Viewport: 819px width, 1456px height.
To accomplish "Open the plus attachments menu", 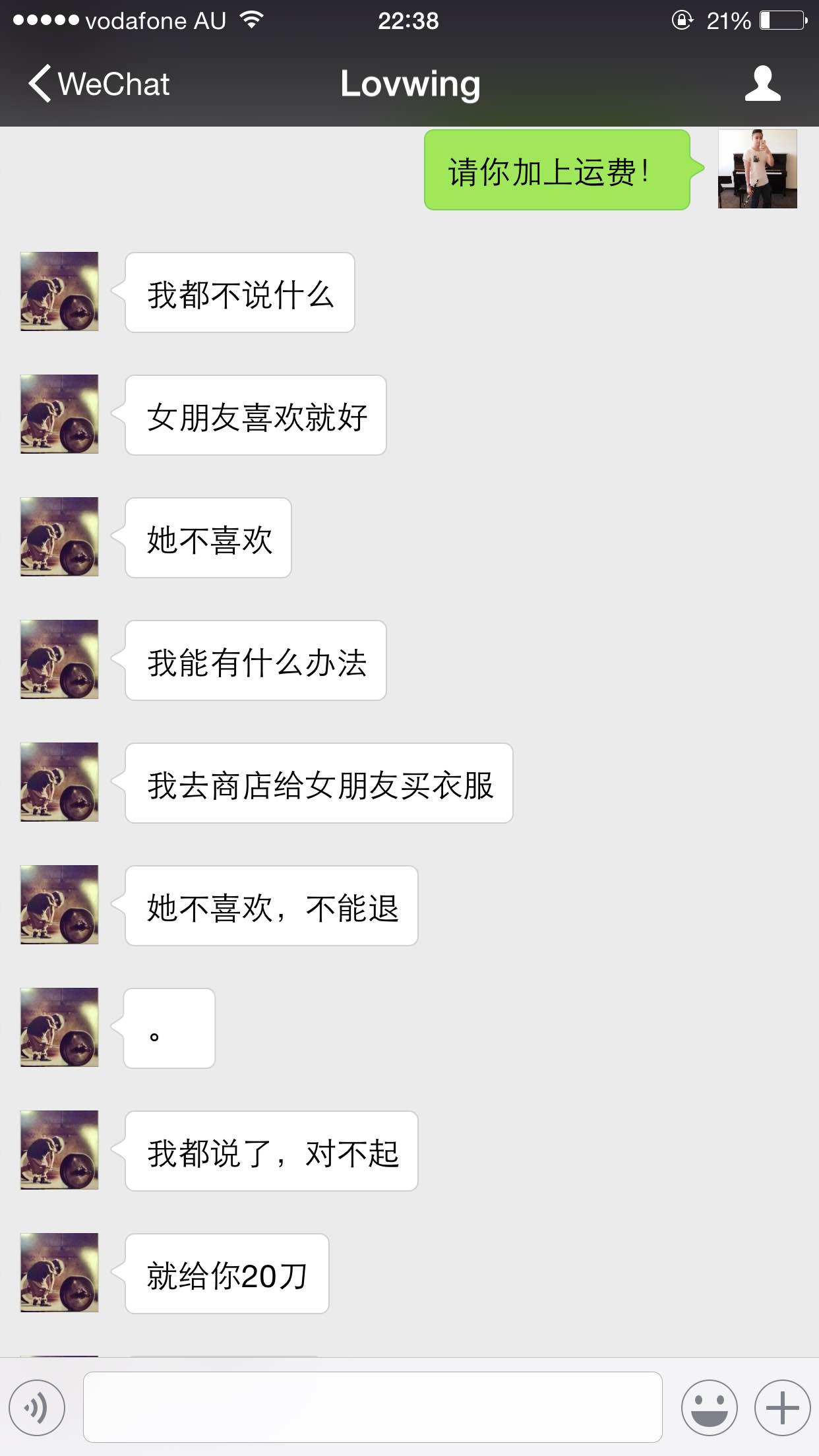I will click(x=782, y=1407).
